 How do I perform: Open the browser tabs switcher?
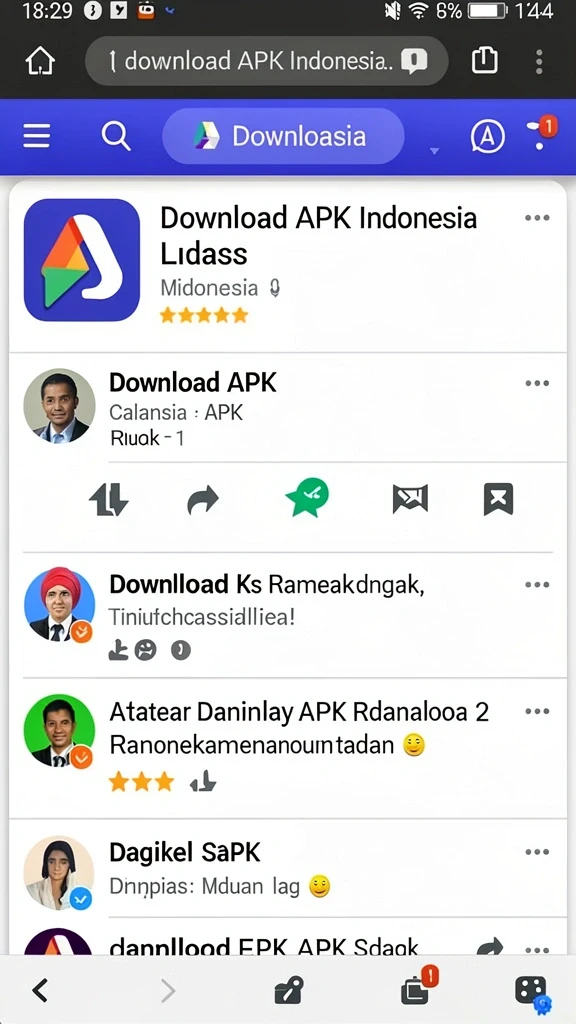point(484,61)
